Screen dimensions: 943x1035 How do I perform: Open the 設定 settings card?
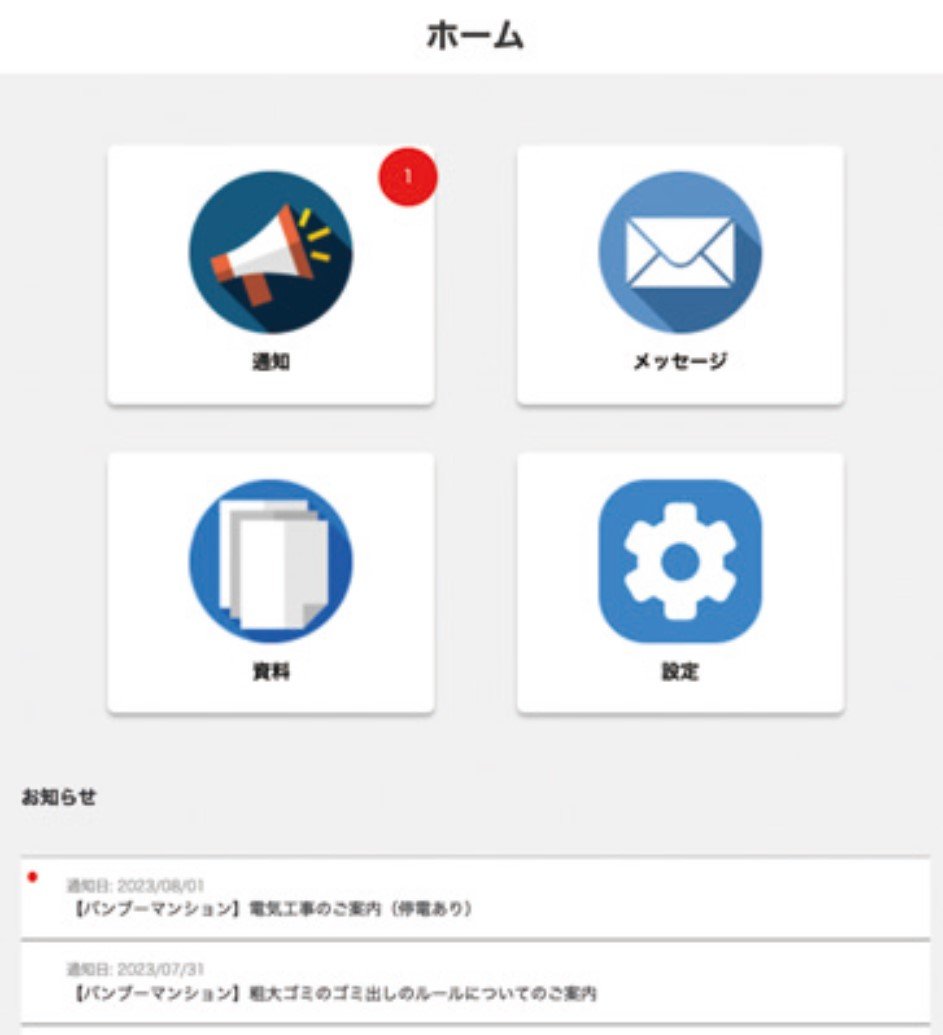click(680, 583)
